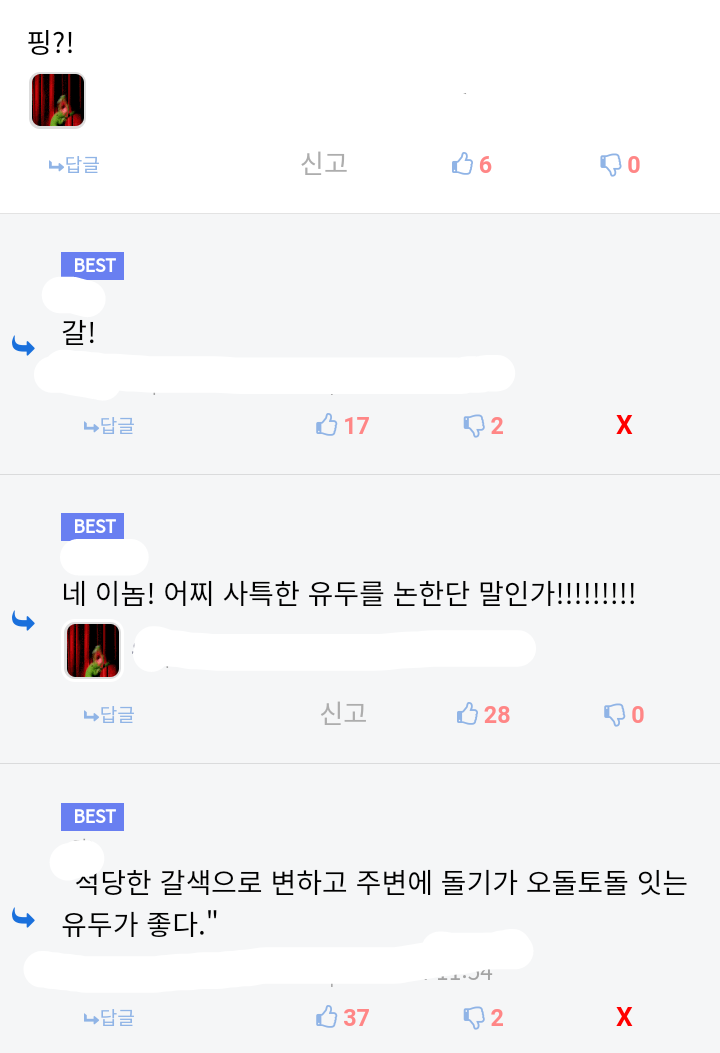The width and height of the screenshot is (720, 1053).
Task: Reply to the '핑?!' comment
Action: [x=75, y=165]
